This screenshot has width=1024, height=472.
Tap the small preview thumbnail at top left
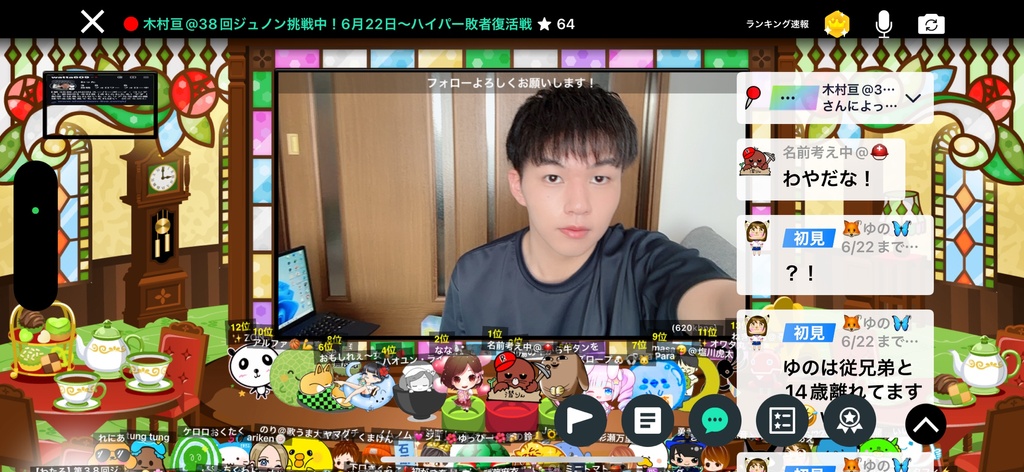tap(100, 102)
